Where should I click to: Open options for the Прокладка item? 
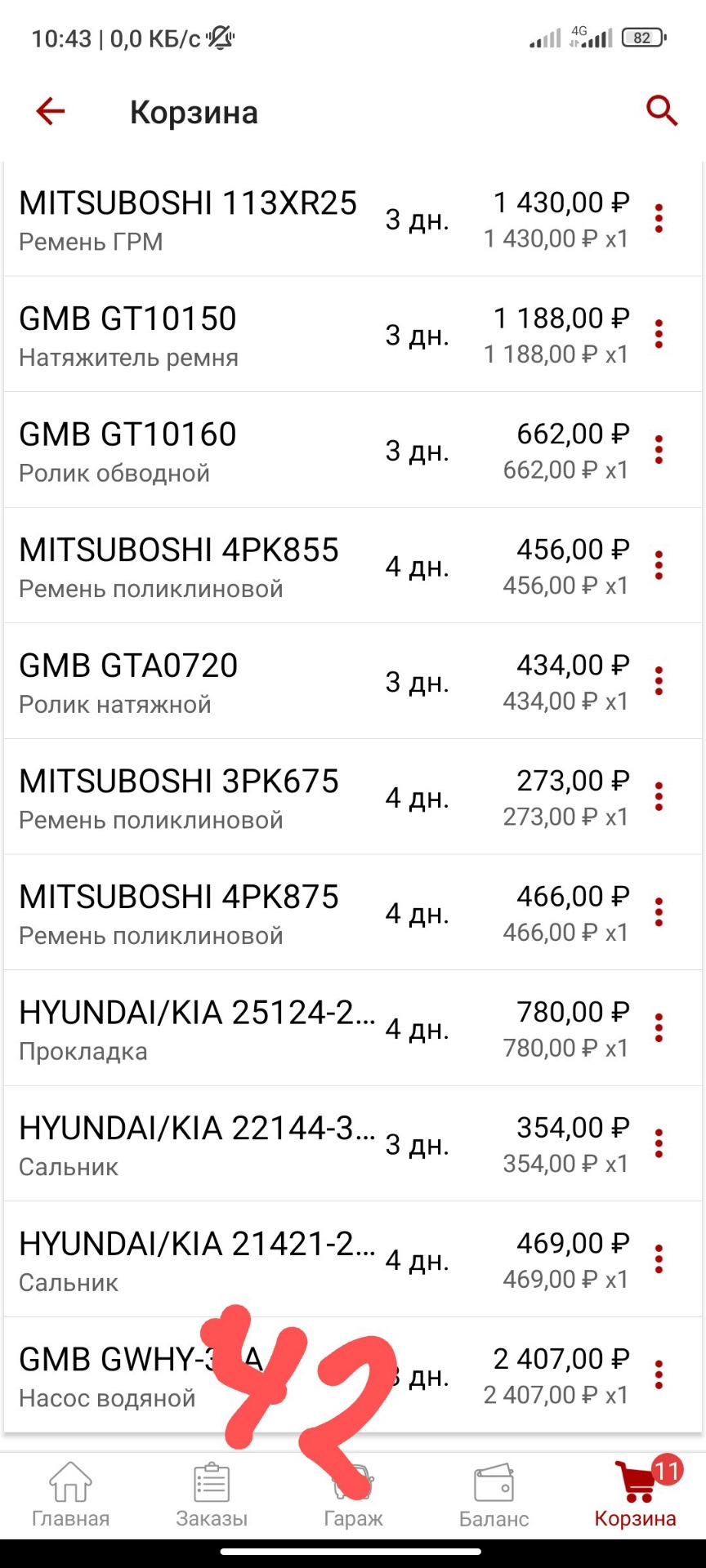coord(659,1028)
